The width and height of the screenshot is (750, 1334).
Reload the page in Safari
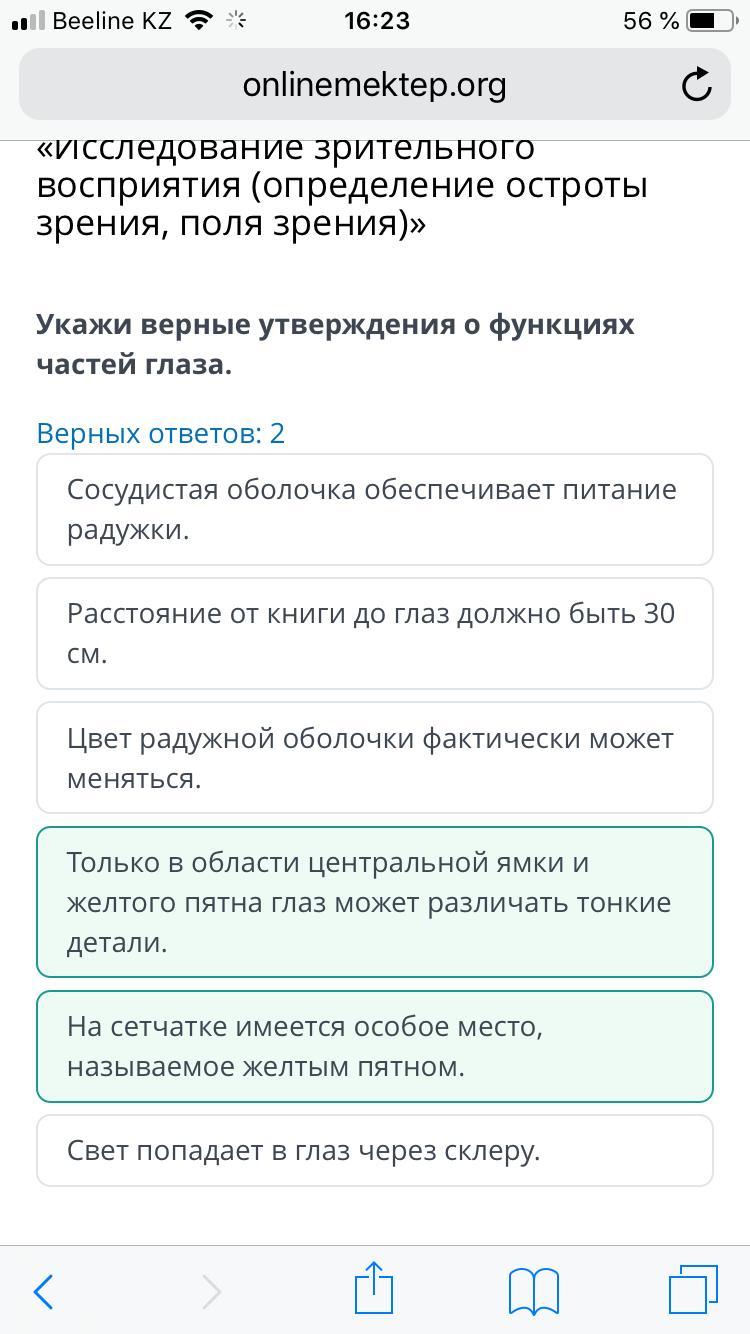[696, 85]
